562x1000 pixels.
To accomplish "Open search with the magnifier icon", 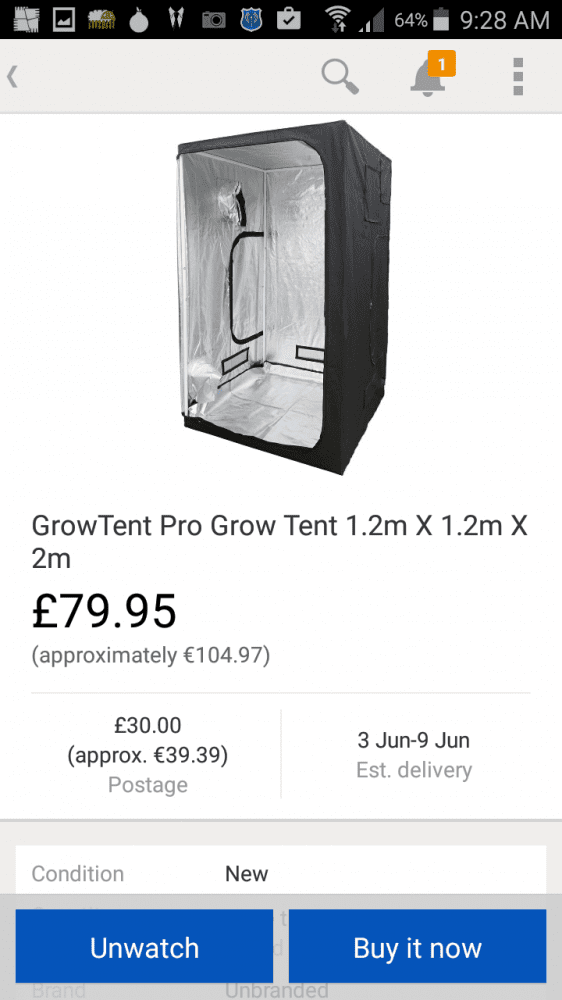I will [x=340, y=77].
